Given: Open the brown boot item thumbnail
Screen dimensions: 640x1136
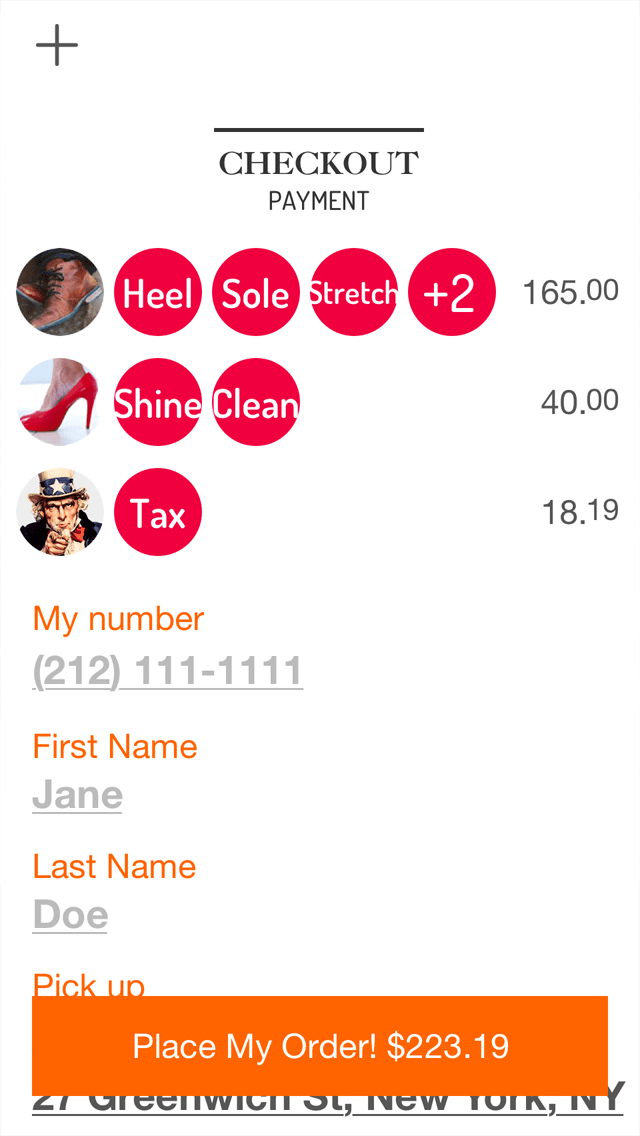Looking at the screenshot, I should pos(60,292).
